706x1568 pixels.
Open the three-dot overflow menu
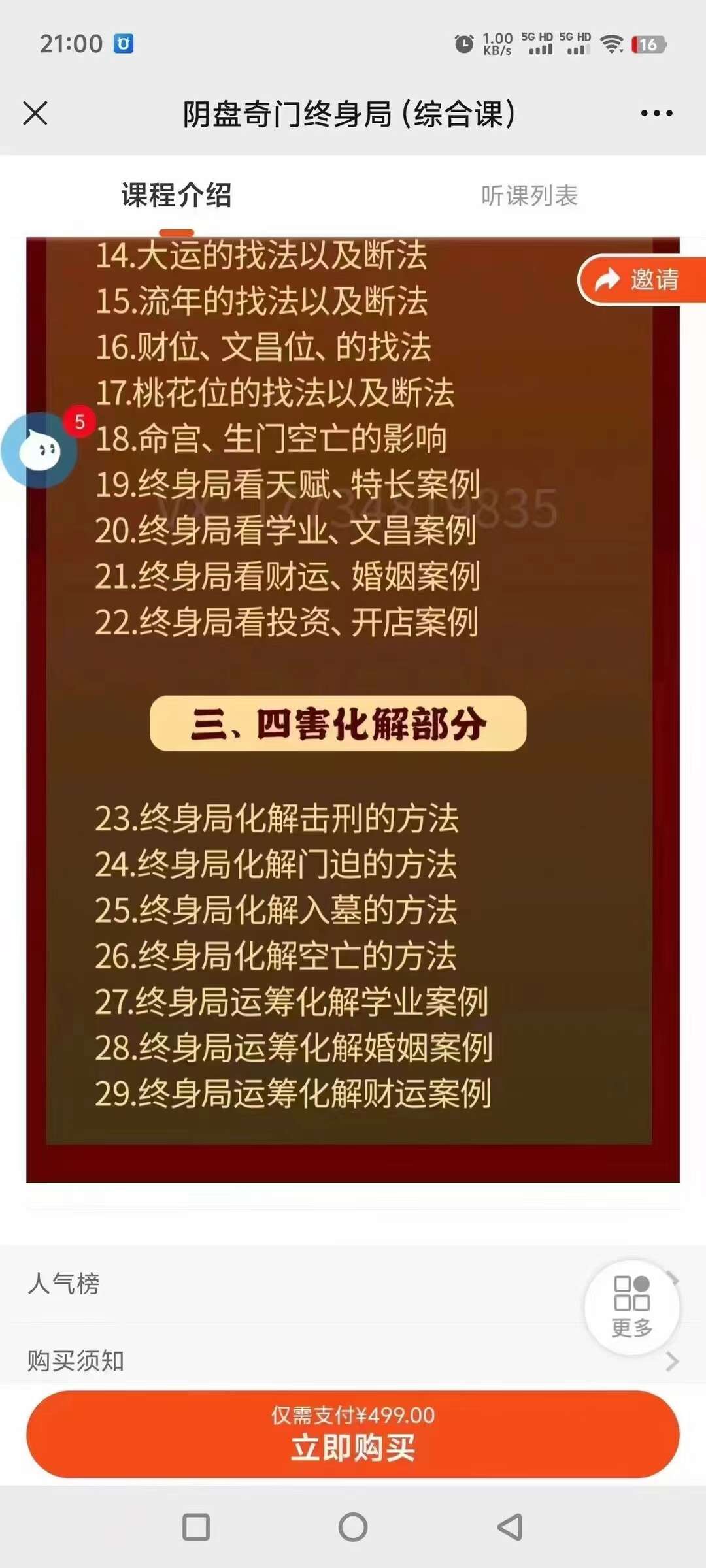tap(656, 113)
